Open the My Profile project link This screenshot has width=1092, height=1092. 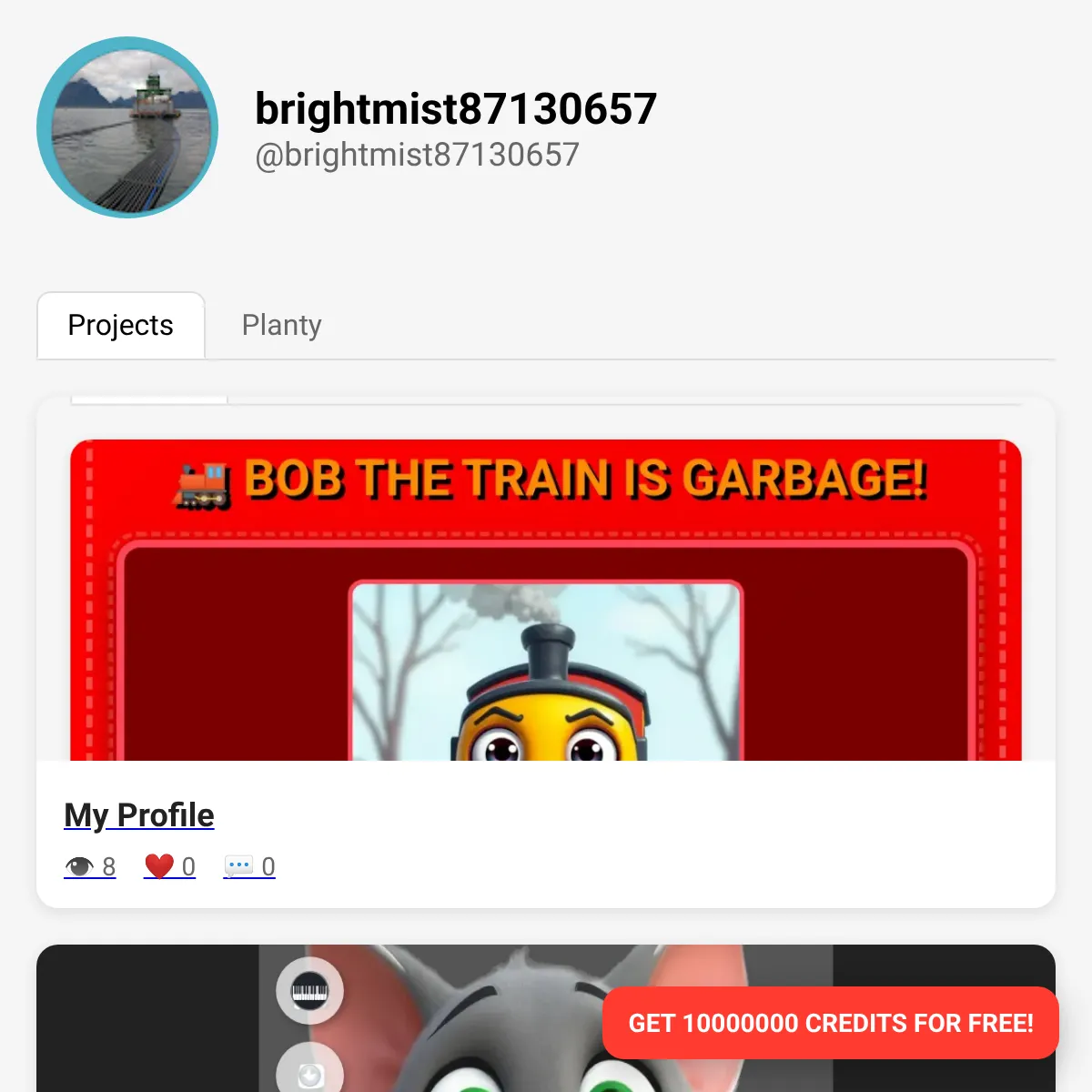pos(139,815)
